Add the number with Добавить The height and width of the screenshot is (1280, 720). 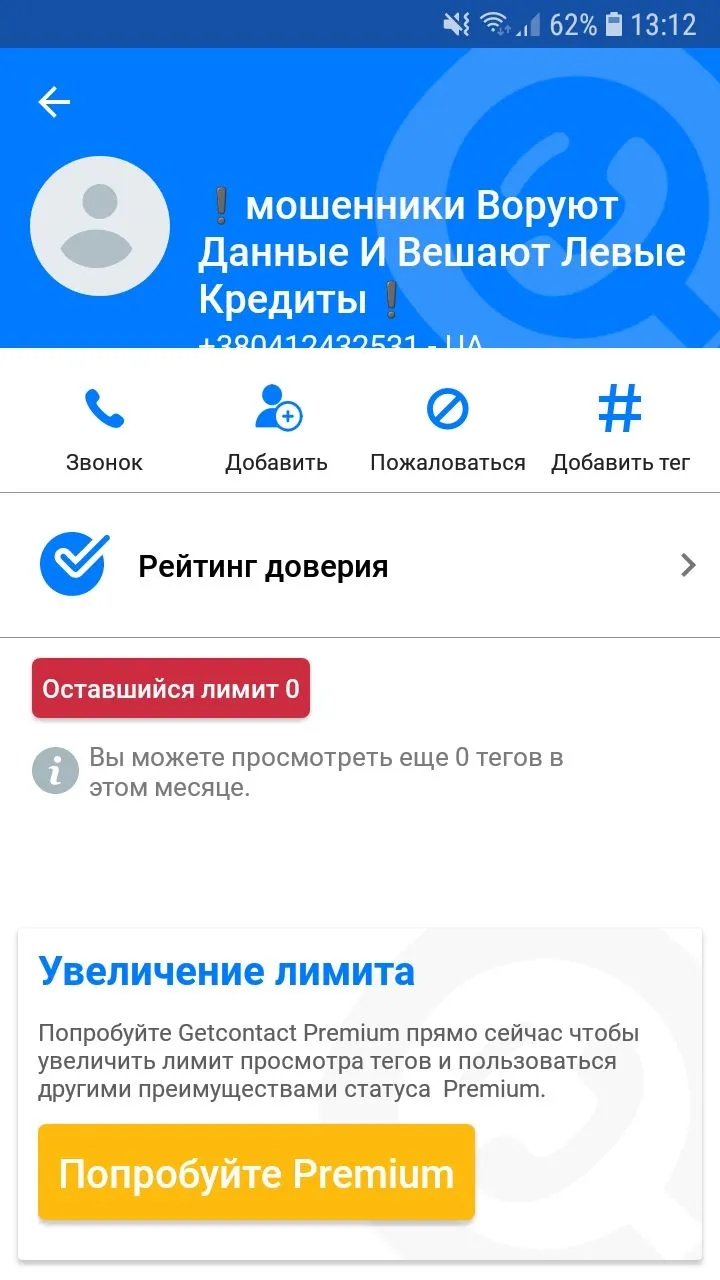click(277, 428)
